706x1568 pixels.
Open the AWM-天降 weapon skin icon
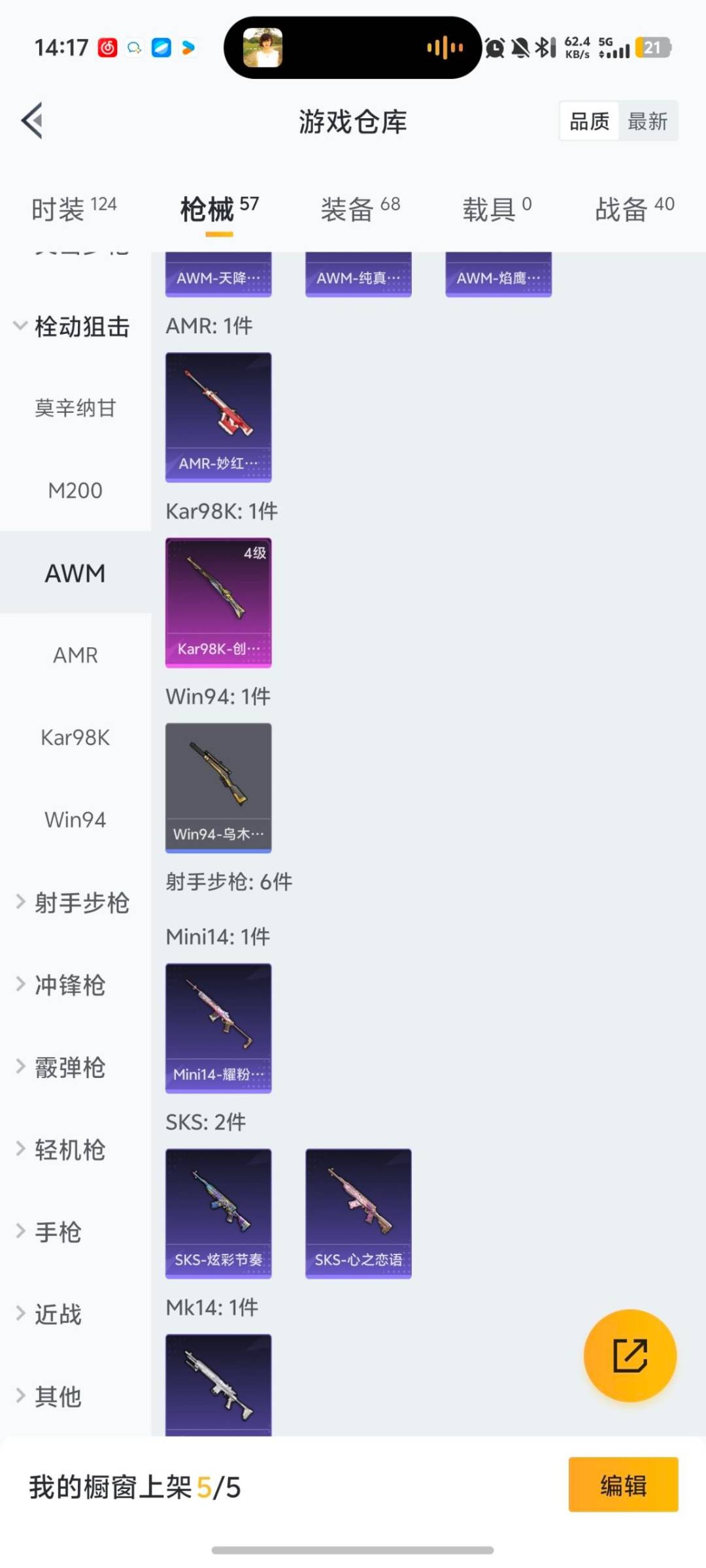[x=218, y=275]
